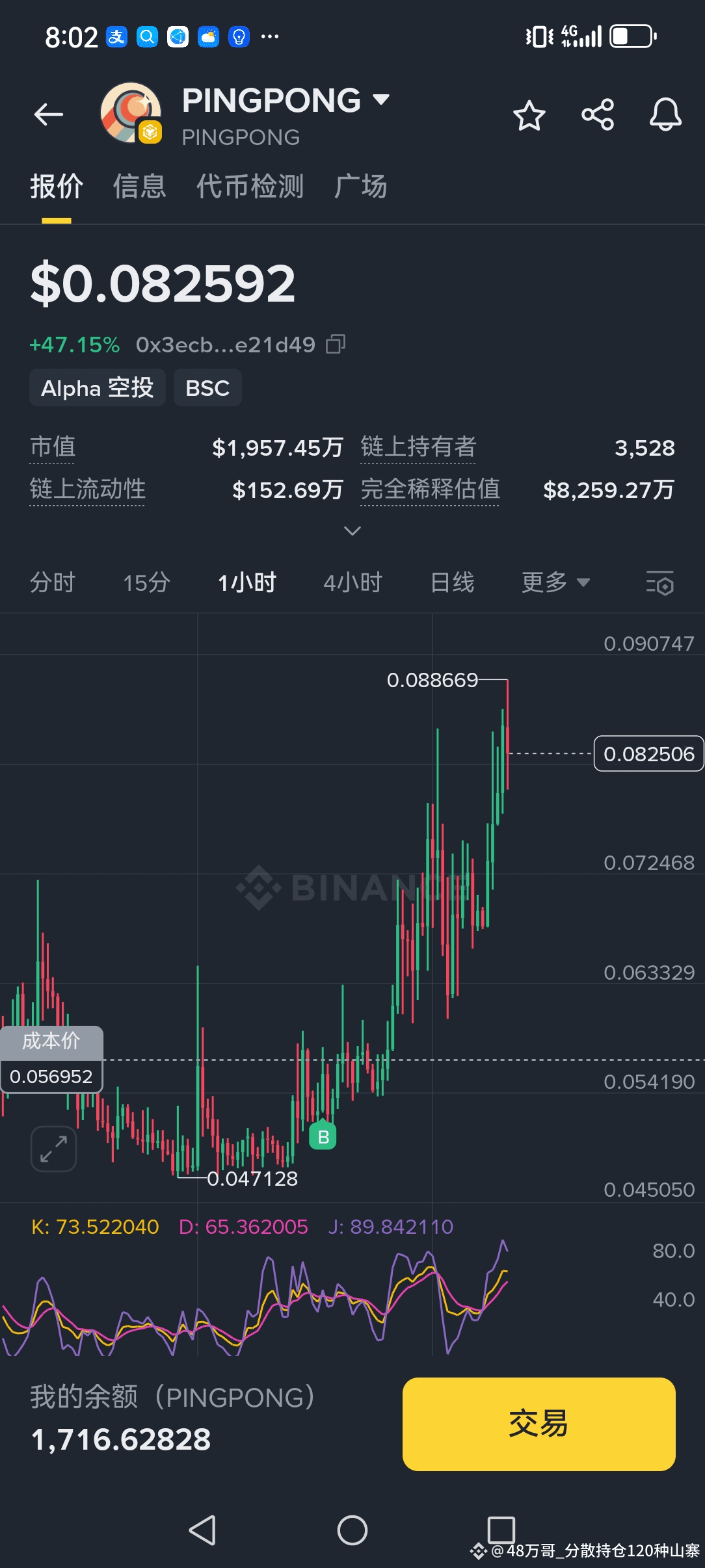Viewport: 705px width, 1568px height.
Task: Open the price alert bell
Action: click(x=665, y=115)
